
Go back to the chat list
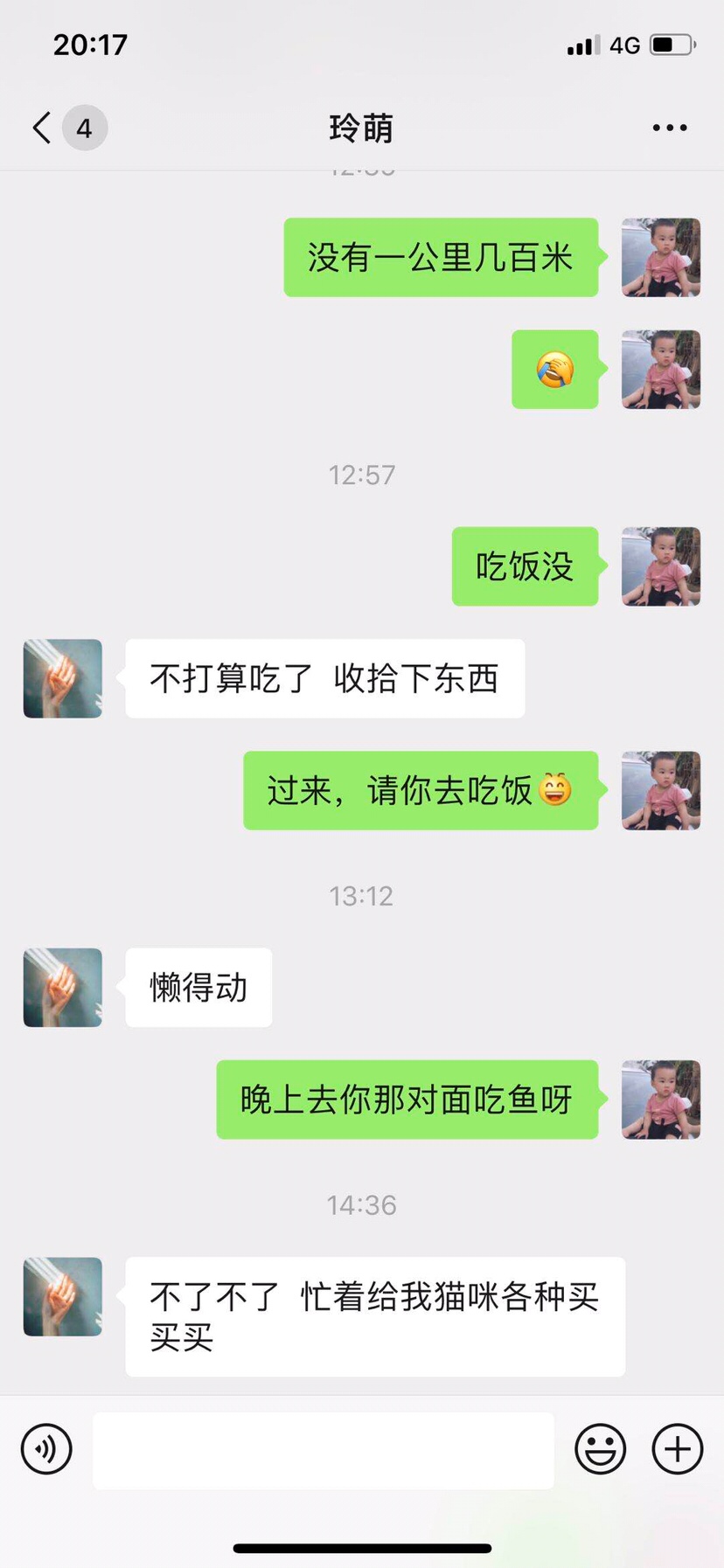(42, 128)
